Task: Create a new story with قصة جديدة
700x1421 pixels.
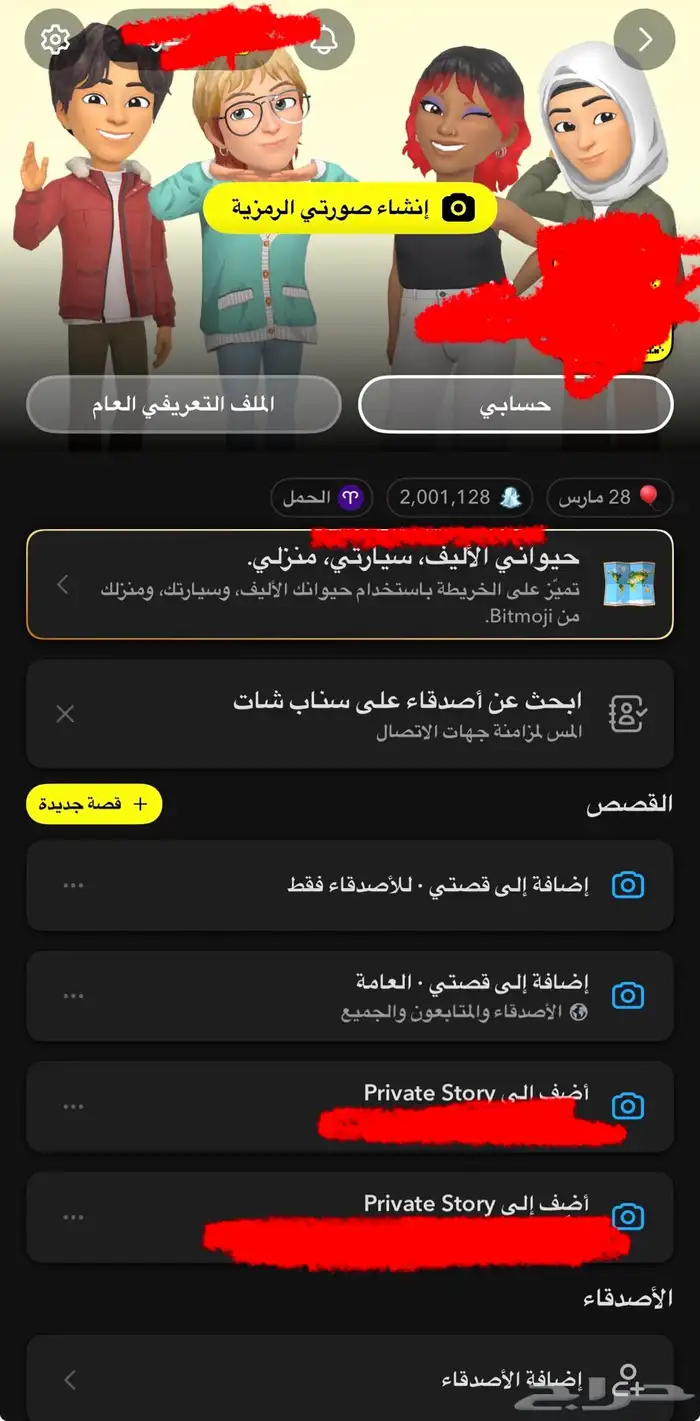Action: 94,804
